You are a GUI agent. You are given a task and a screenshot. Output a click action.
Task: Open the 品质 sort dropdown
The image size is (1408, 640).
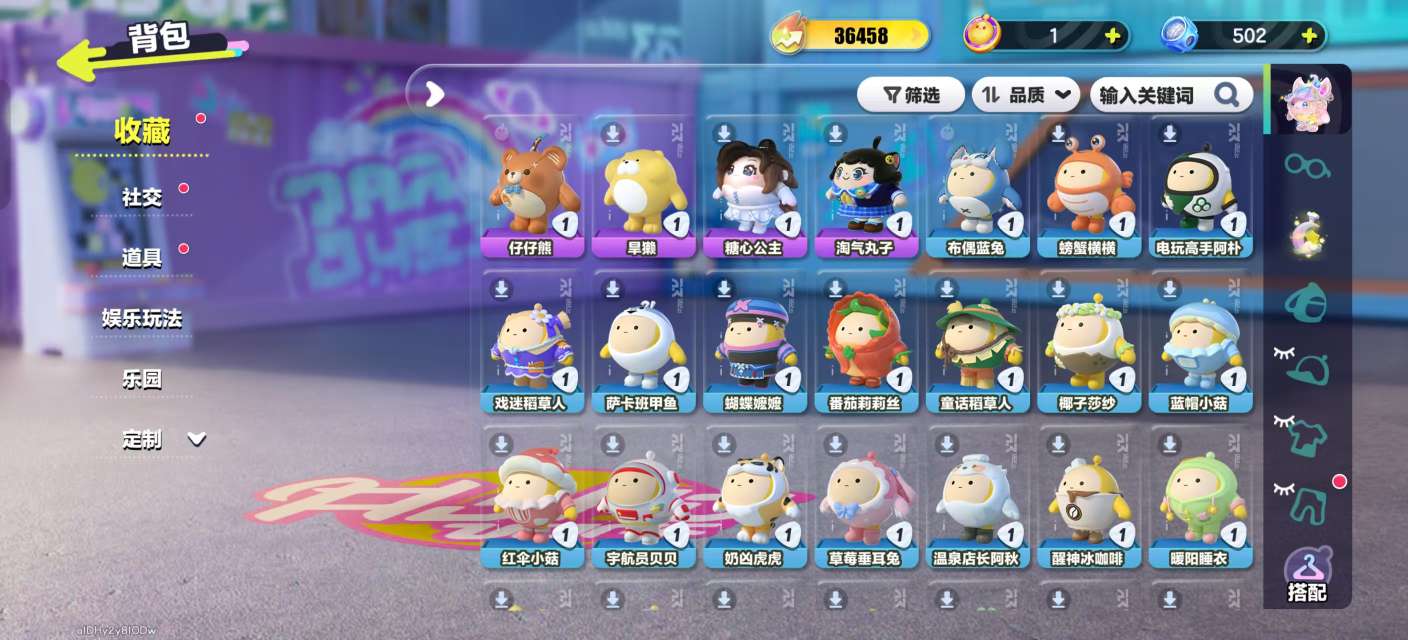click(x=1026, y=95)
